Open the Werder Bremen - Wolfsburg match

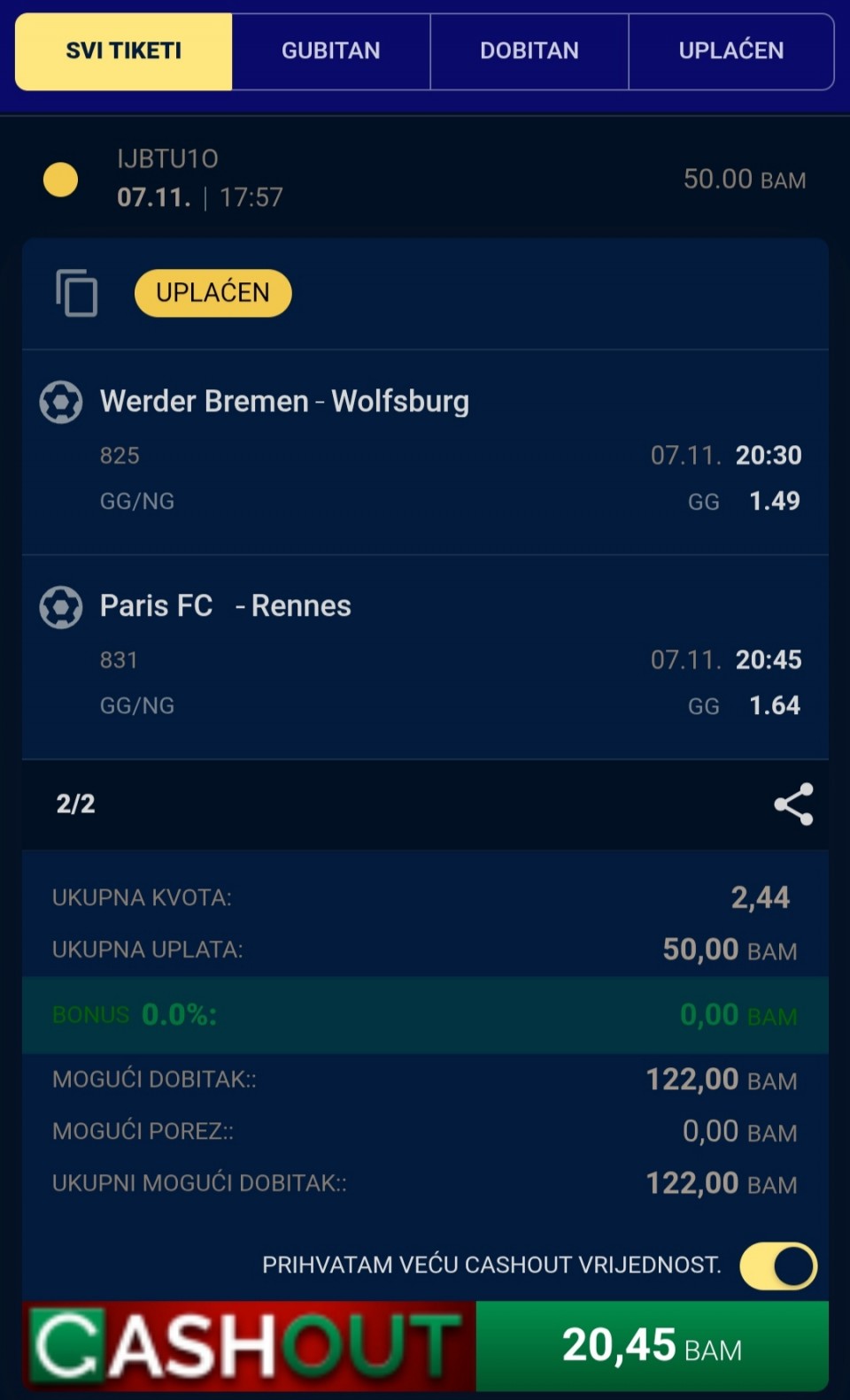[x=284, y=402]
